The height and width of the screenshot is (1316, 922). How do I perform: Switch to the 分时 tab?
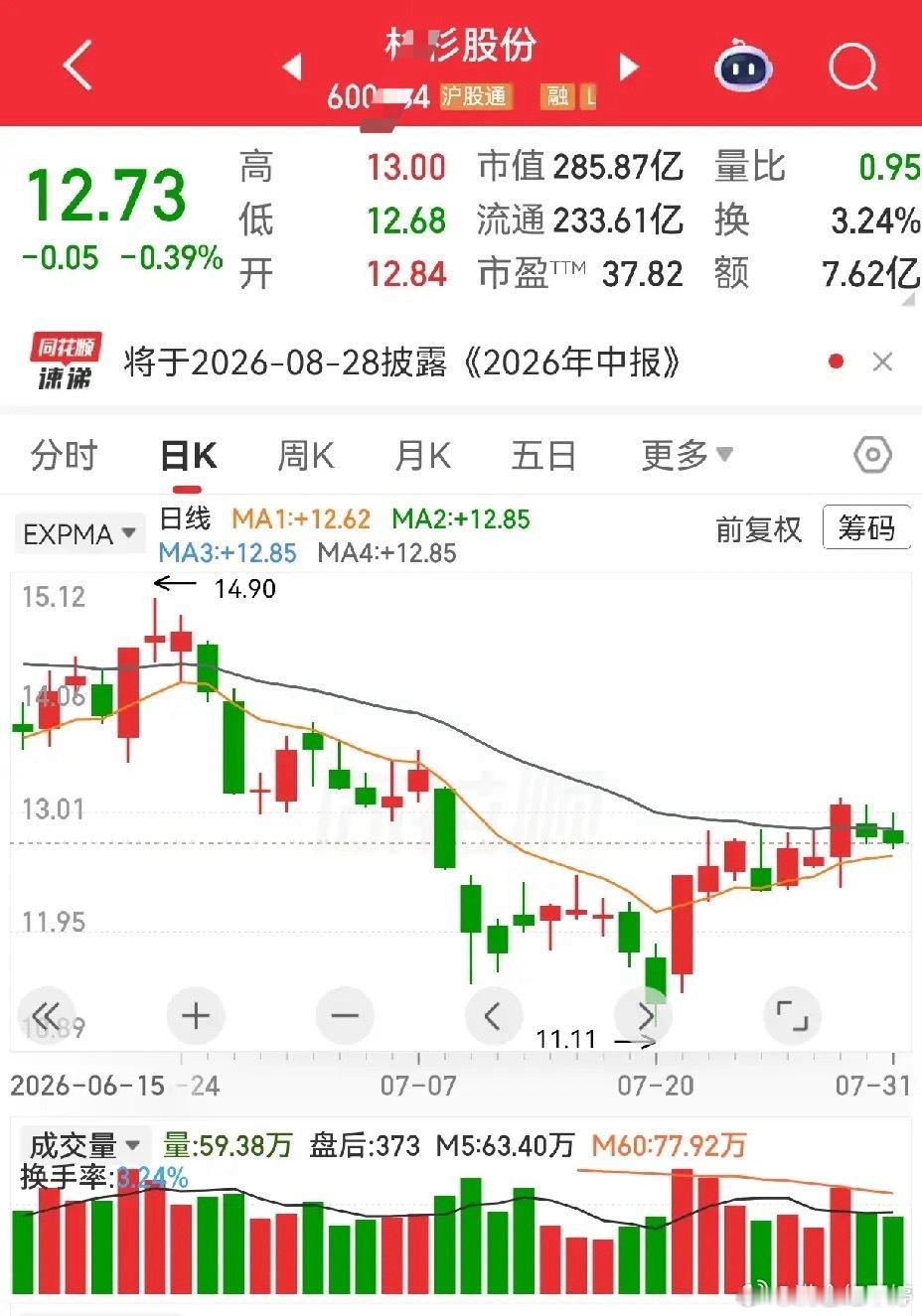pyautogui.click(x=64, y=456)
